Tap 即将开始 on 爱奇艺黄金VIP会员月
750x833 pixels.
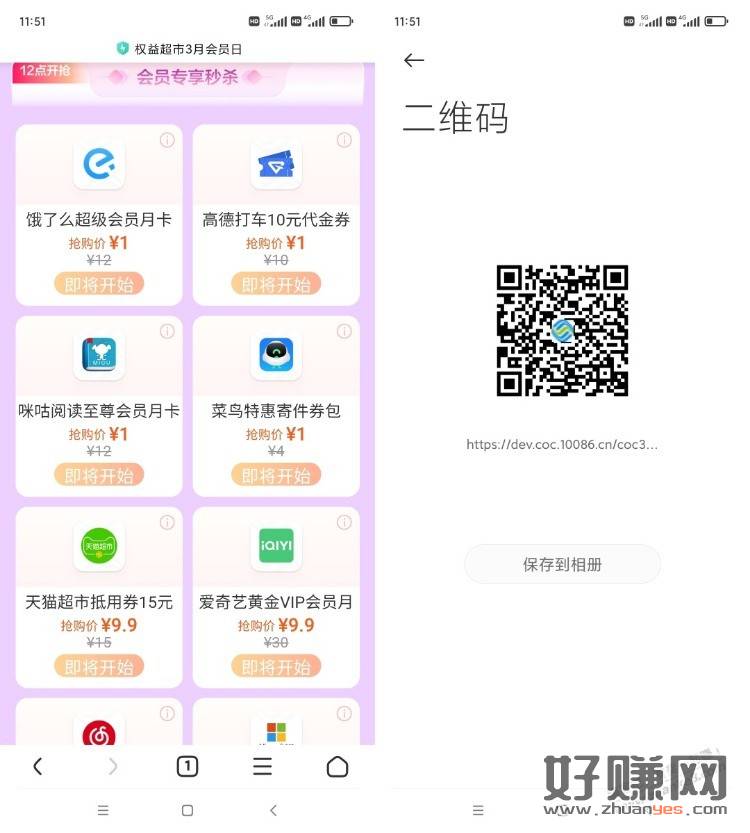pos(276,666)
